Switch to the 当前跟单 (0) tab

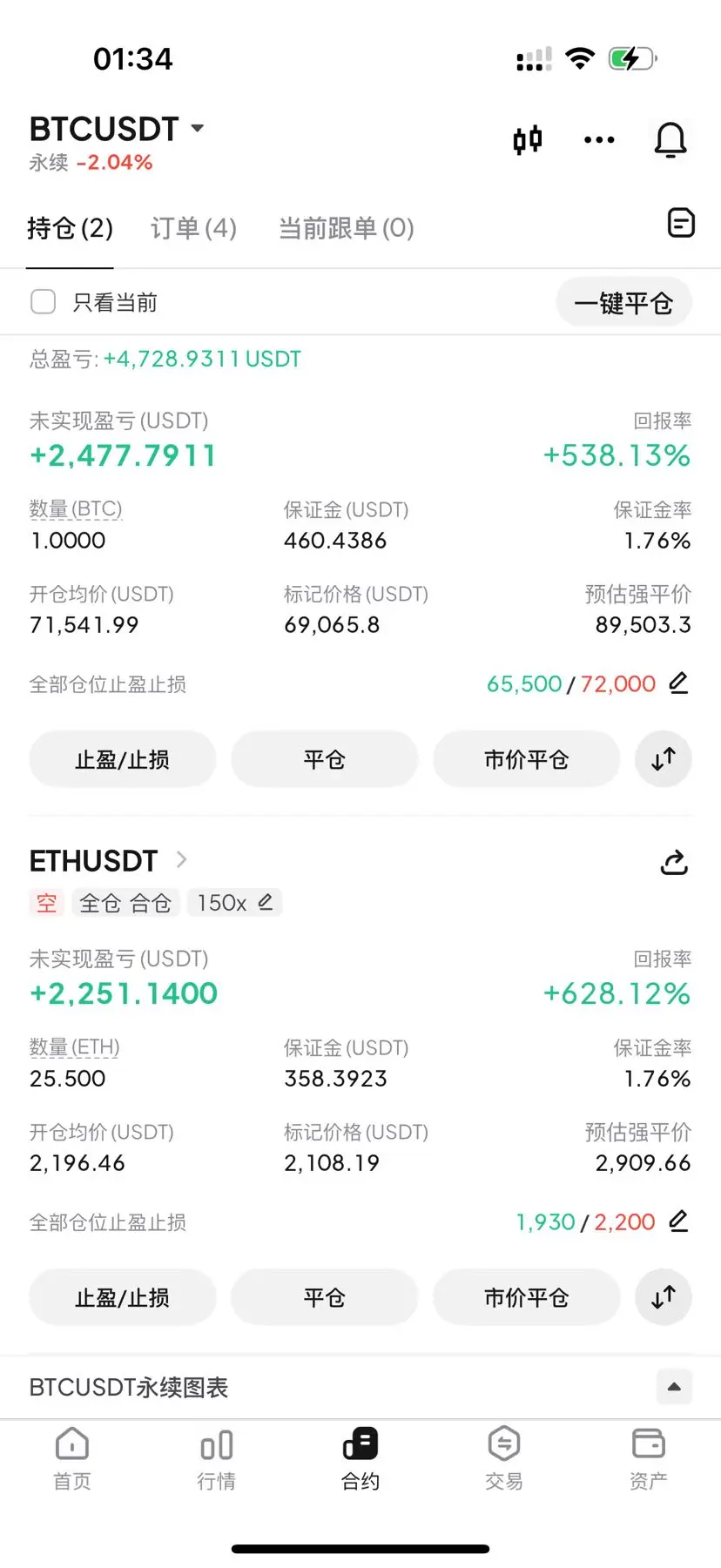346,228
